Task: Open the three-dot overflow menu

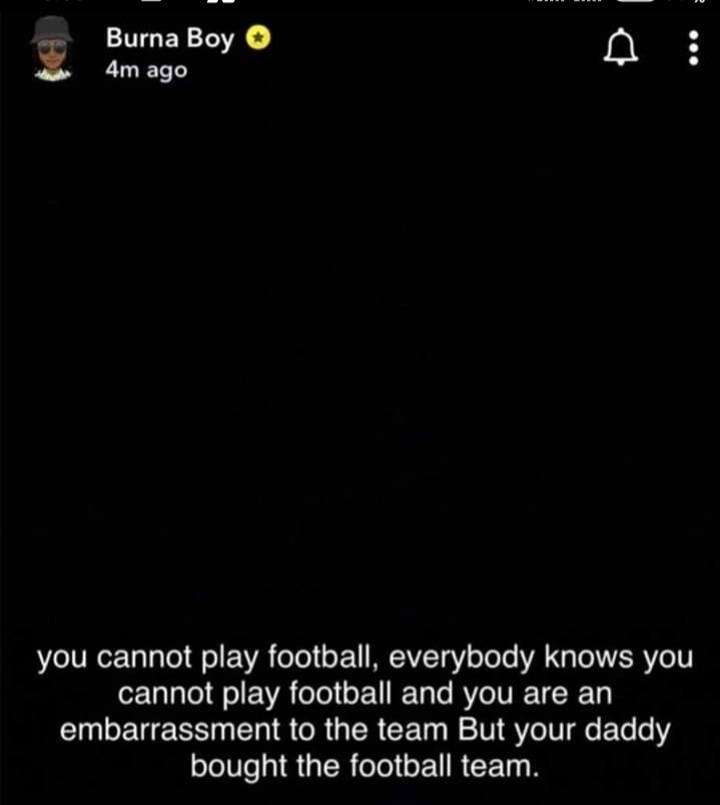Action: coord(694,47)
